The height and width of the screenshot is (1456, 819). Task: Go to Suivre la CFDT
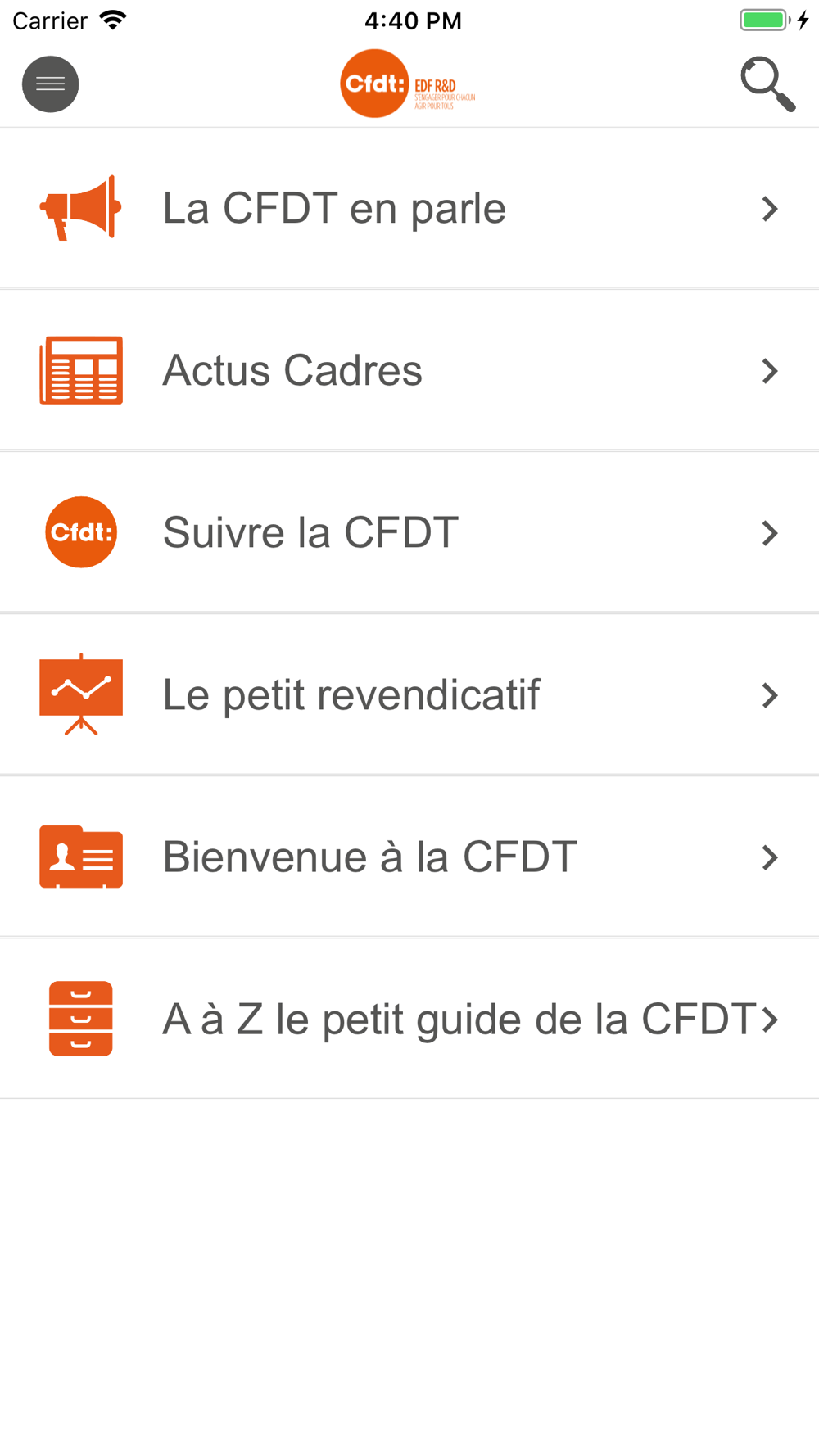(x=409, y=532)
